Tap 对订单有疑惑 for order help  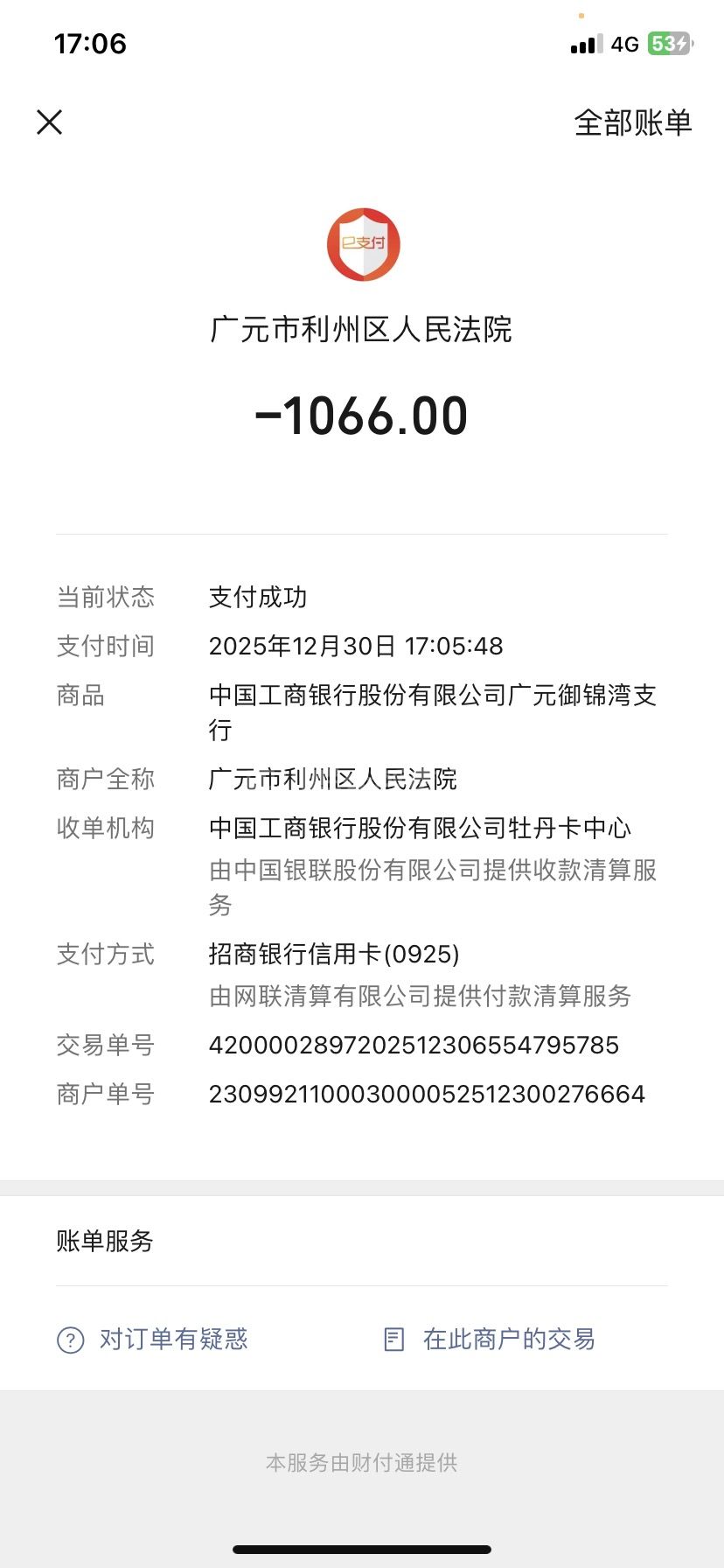153,1339
